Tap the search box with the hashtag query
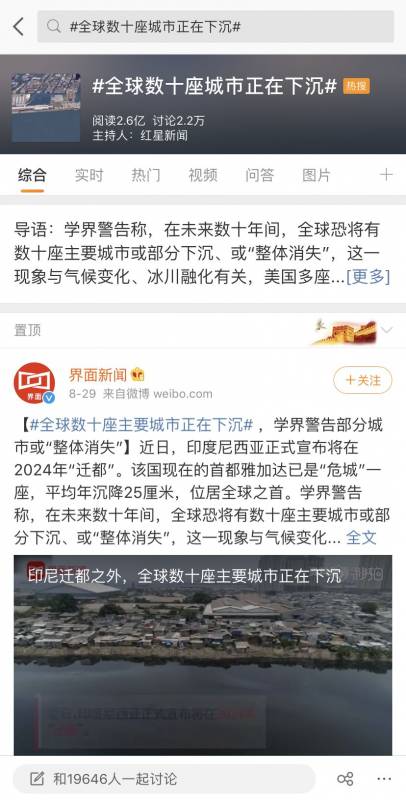Image resolution: width=406 pixels, height=800 pixels. [x=215, y=27]
